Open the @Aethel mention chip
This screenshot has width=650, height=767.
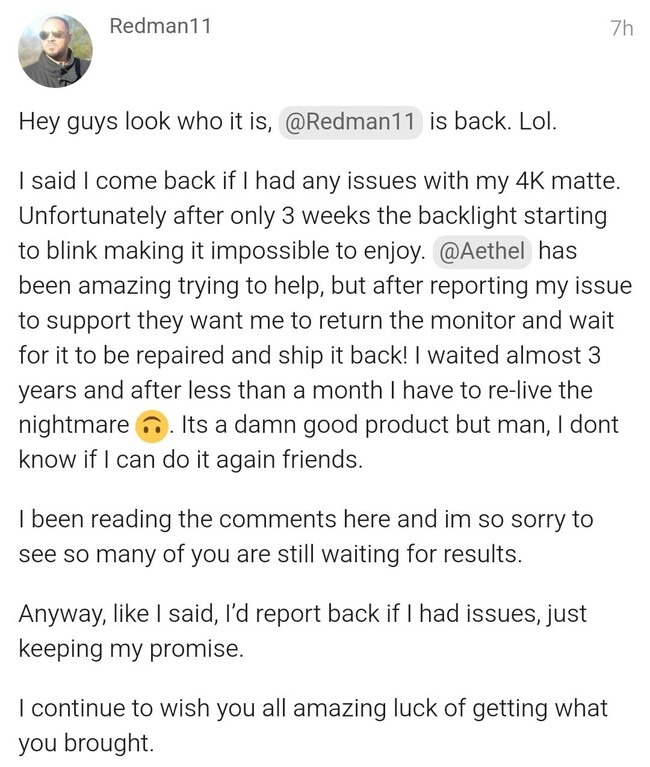[481, 252]
